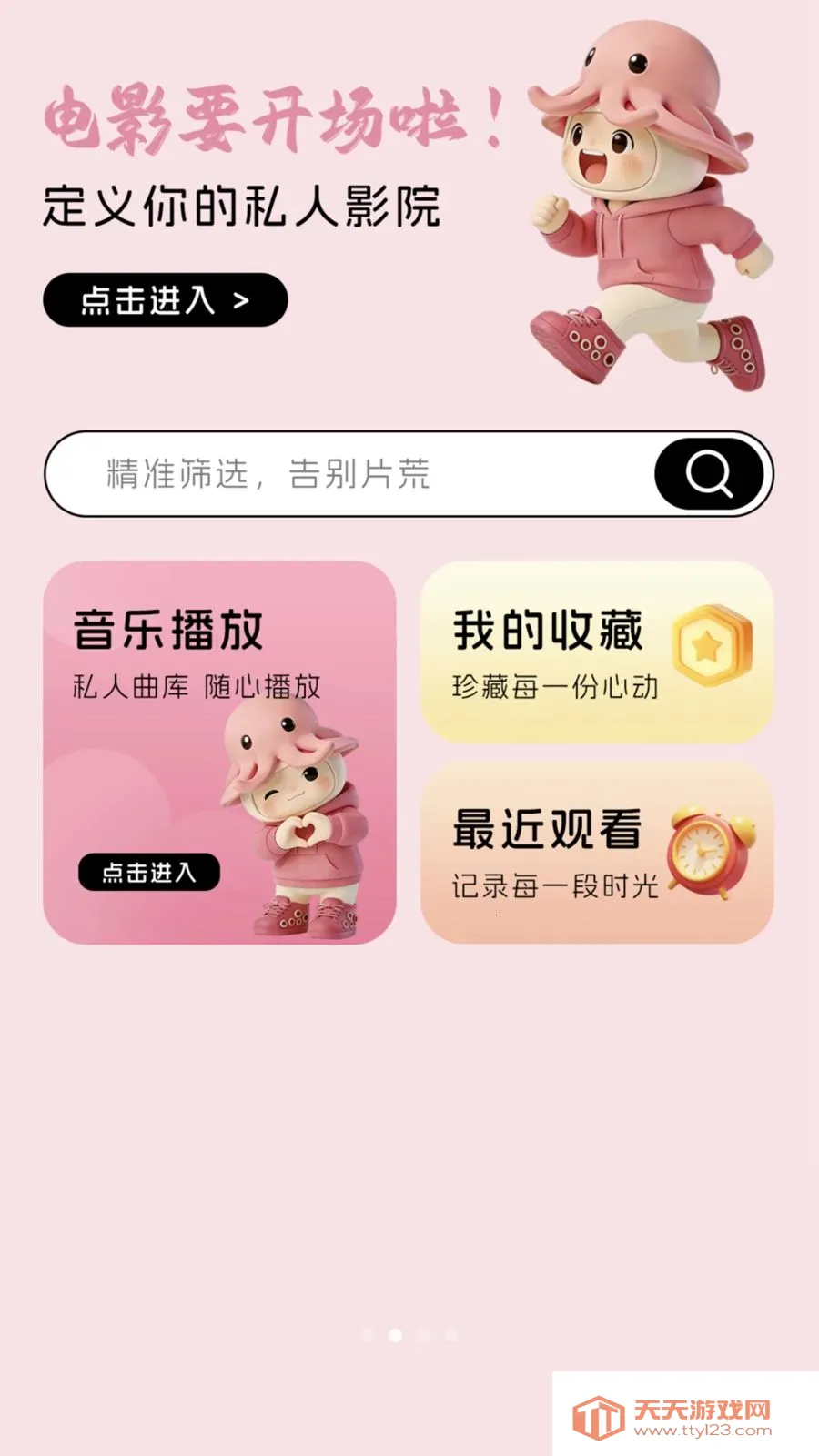This screenshot has width=819, height=1456.
Task: Select the second carousel dot
Action: (x=395, y=1335)
